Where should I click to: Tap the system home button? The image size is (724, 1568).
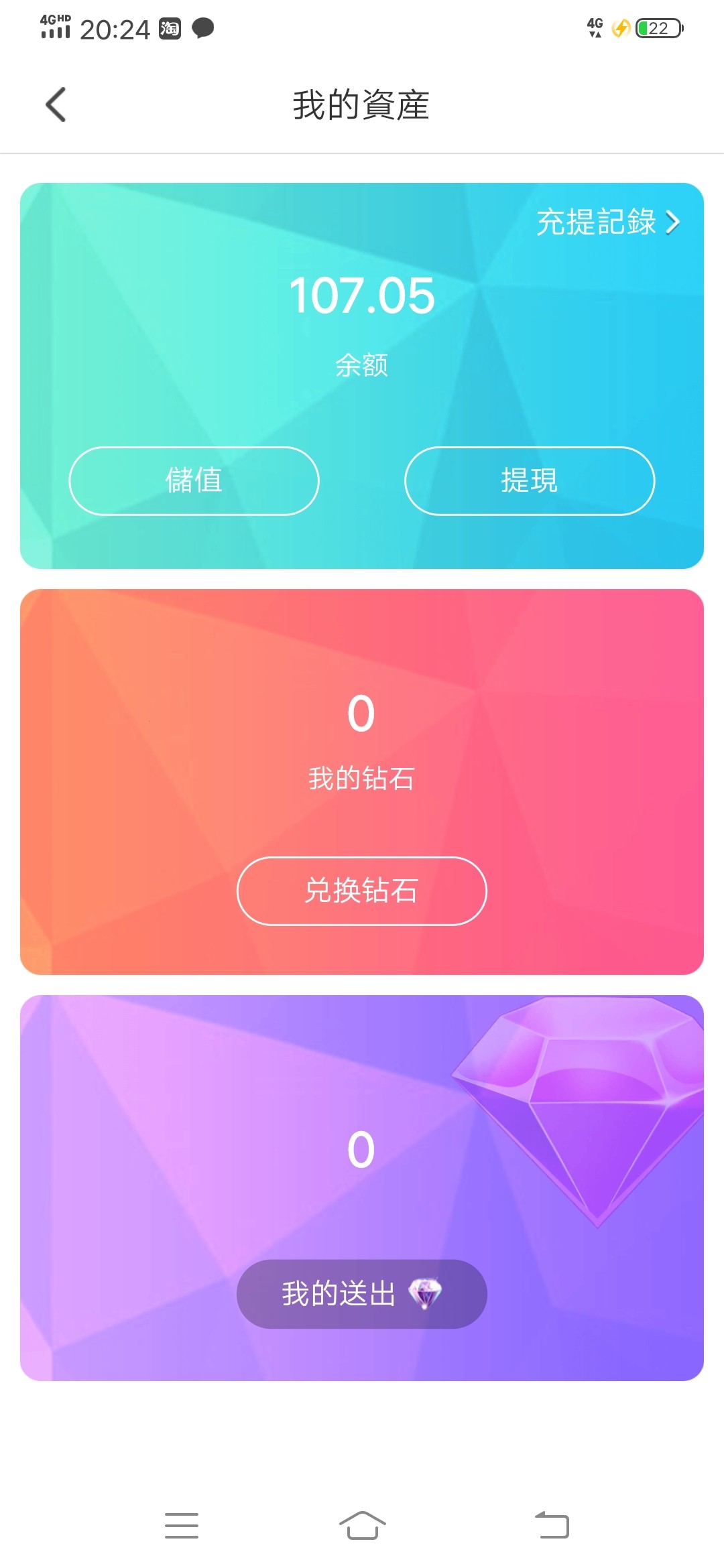362,1526
